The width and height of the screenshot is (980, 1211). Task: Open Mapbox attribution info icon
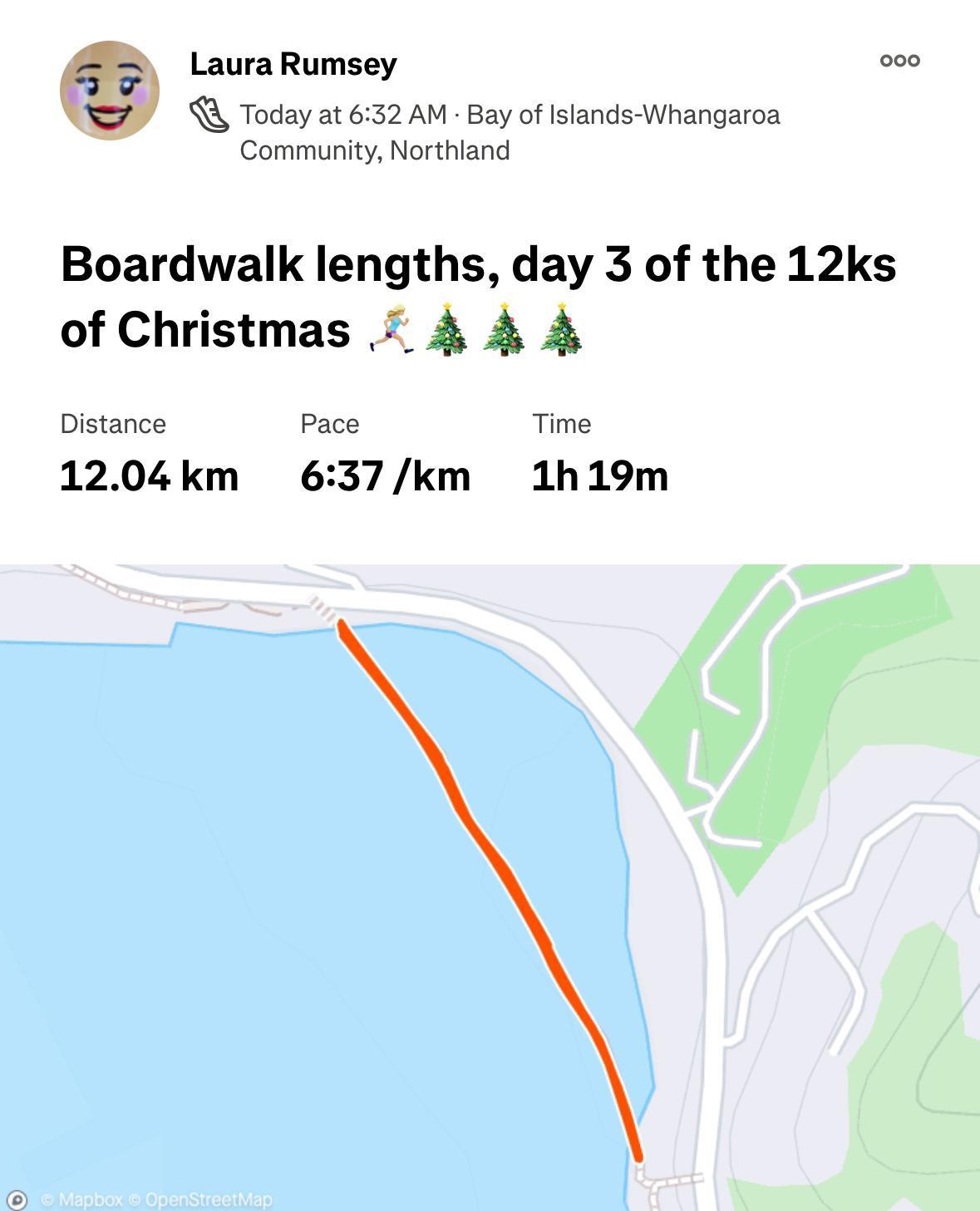click(x=17, y=1199)
